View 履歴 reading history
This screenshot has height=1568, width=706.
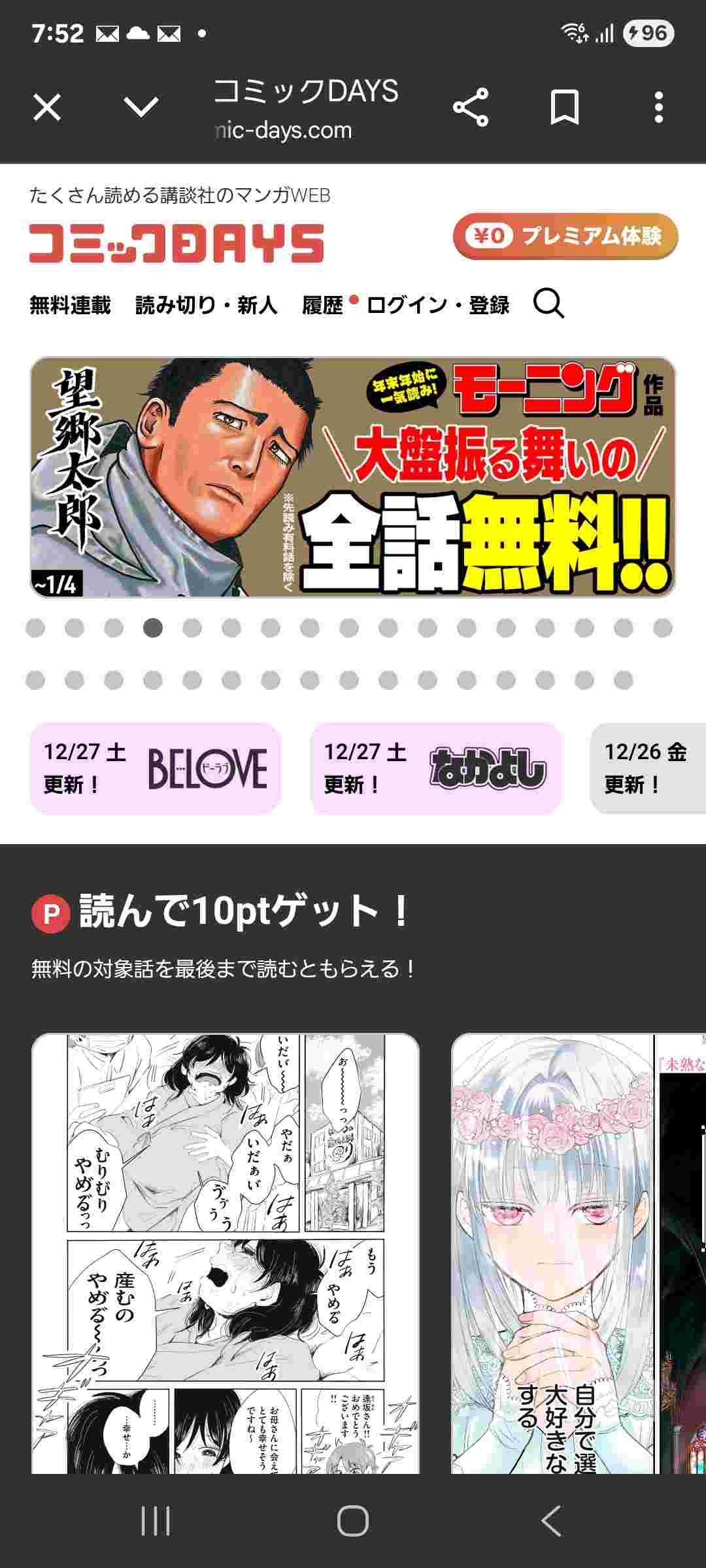pyautogui.click(x=322, y=305)
